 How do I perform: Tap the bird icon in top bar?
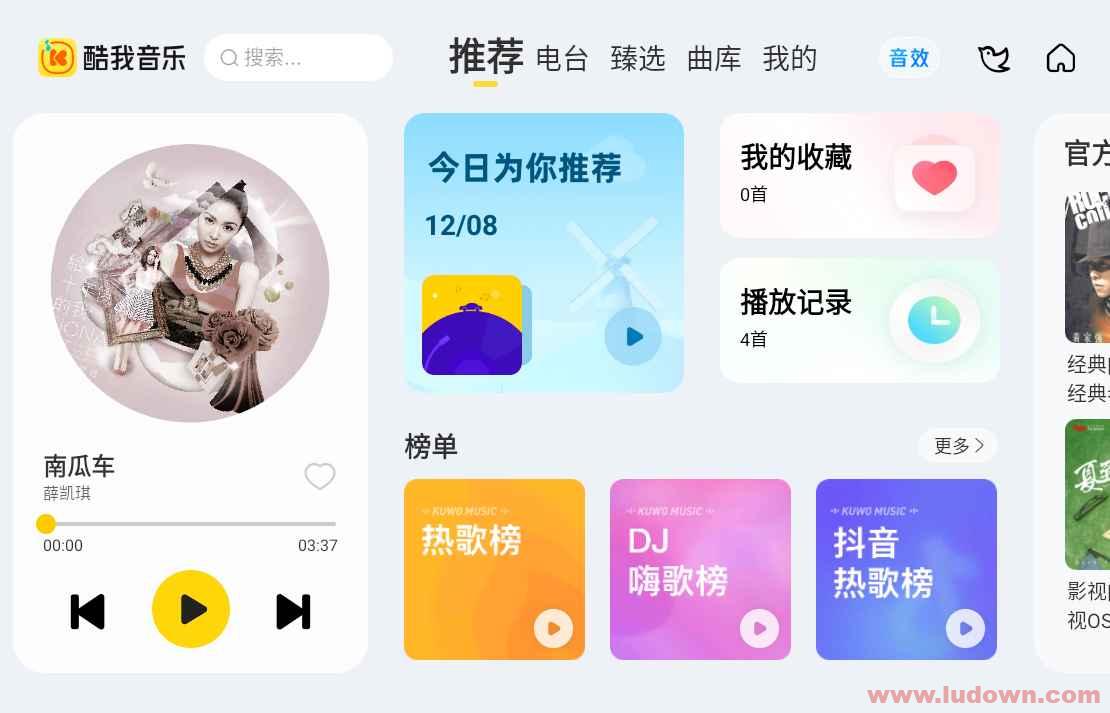(994, 58)
